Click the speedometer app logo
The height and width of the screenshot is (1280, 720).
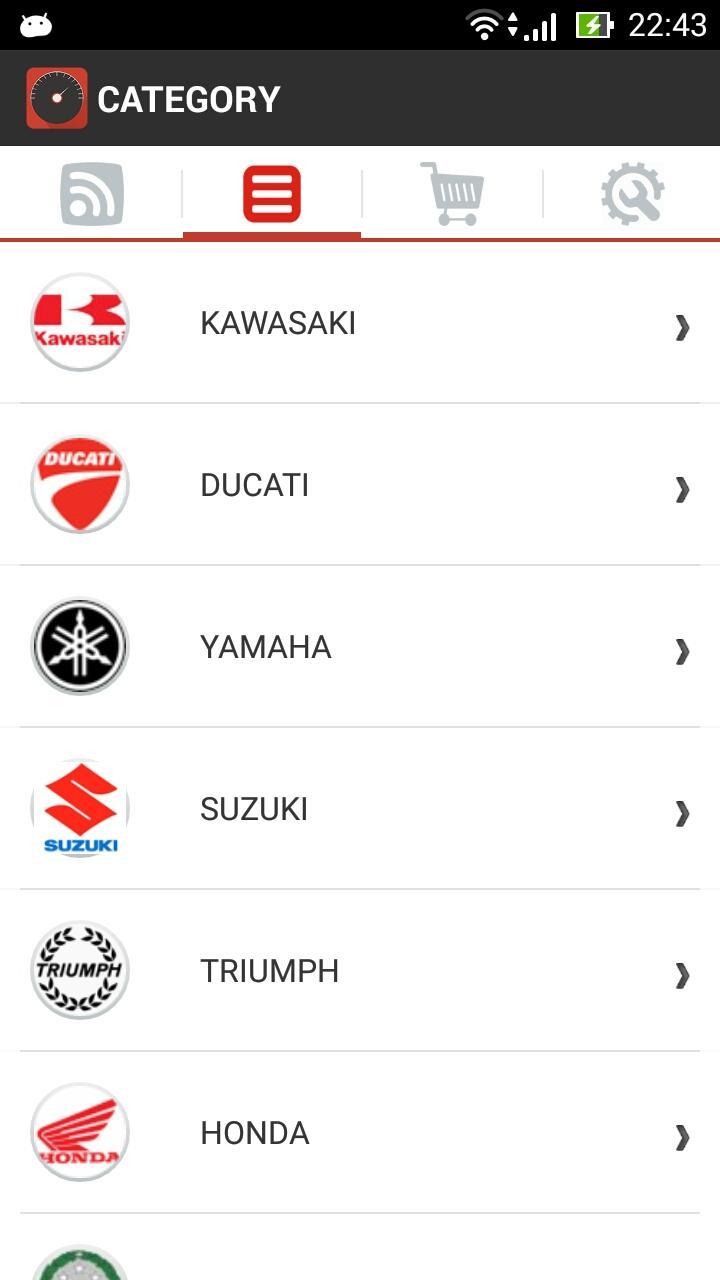(57, 97)
